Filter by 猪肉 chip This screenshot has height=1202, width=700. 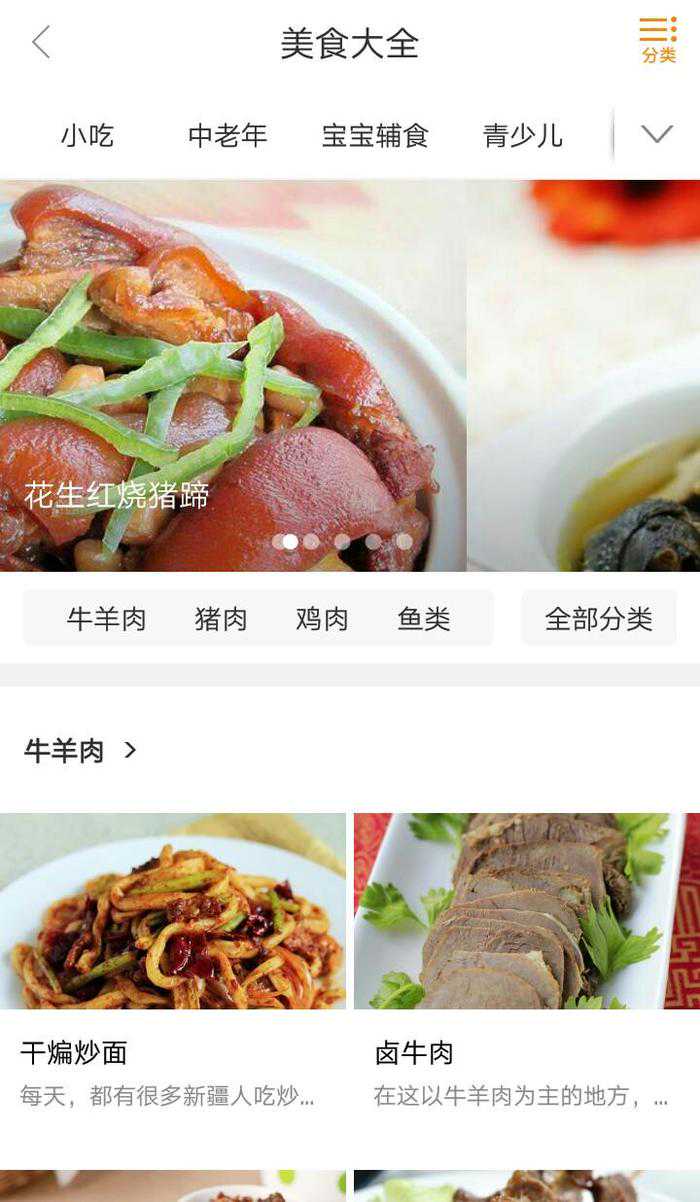[221, 619]
